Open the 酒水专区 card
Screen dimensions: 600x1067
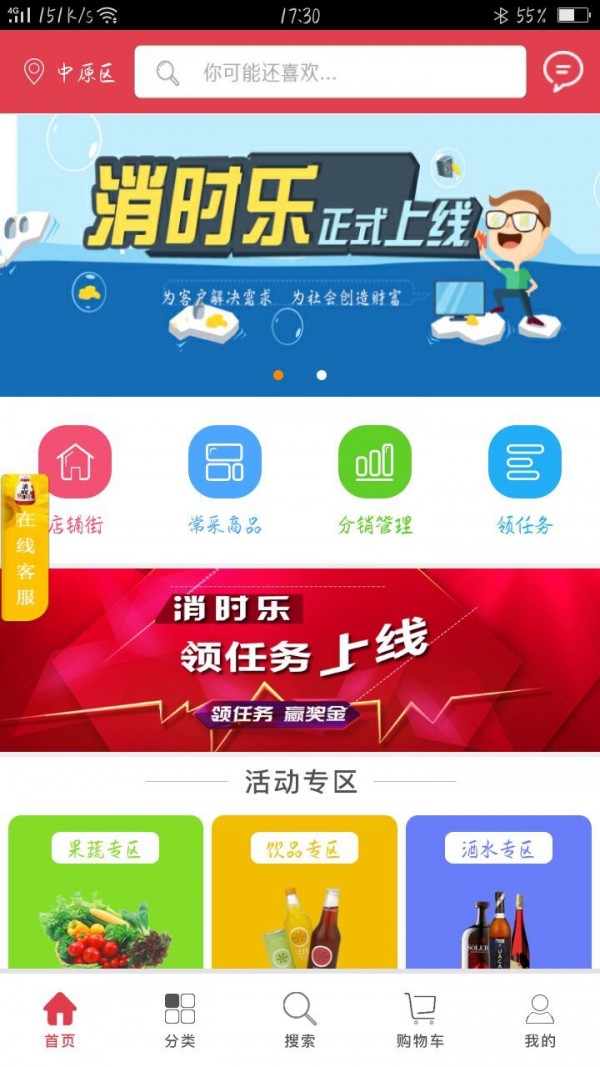click(x=498, y=890)
